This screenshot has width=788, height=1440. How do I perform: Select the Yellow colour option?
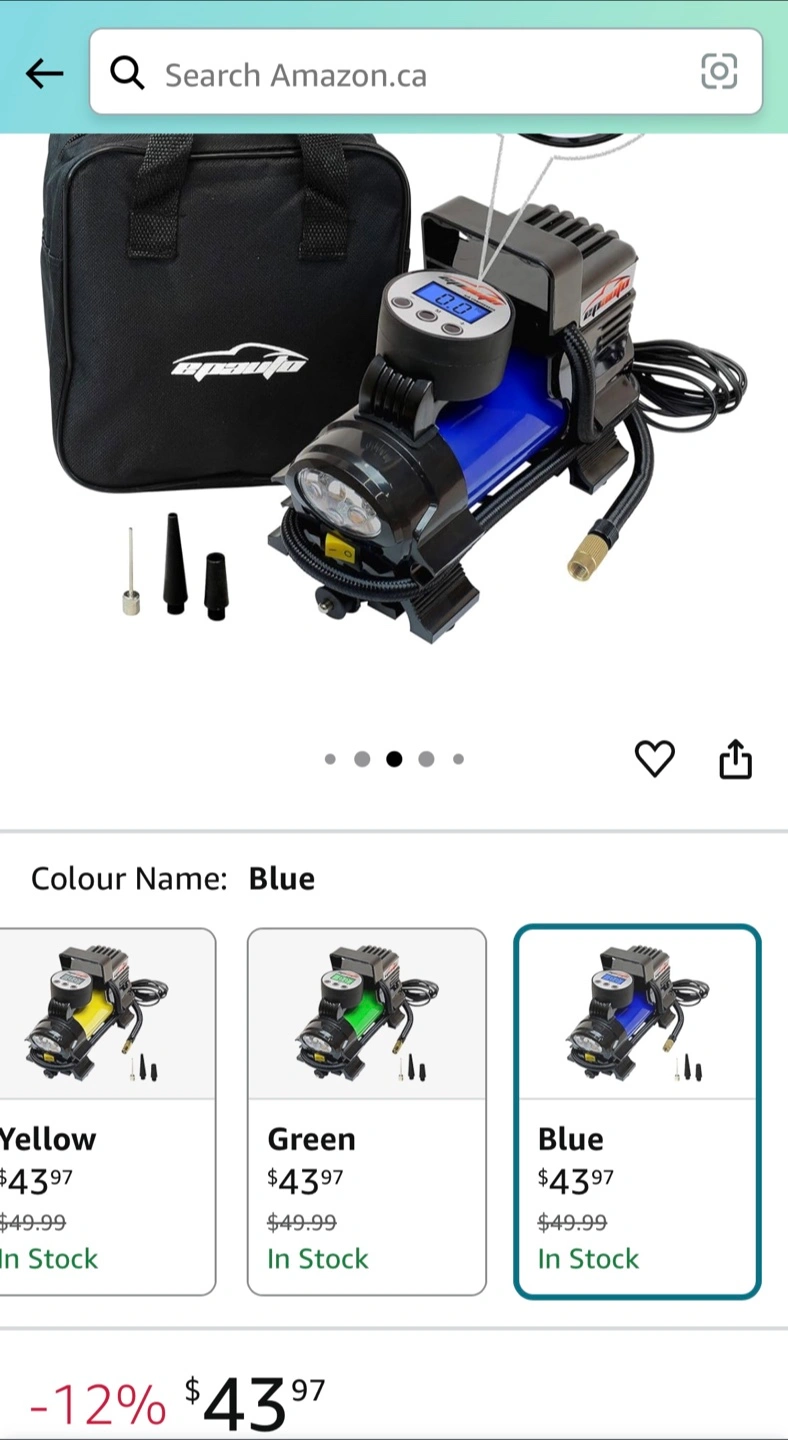coord(106,1112)
